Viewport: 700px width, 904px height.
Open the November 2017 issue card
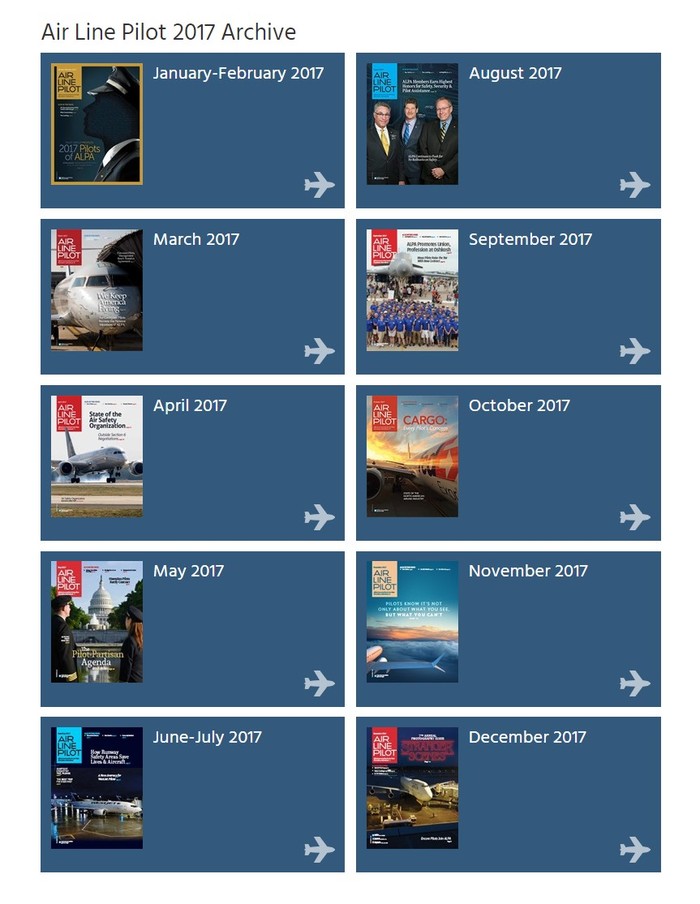pos(527,572)
